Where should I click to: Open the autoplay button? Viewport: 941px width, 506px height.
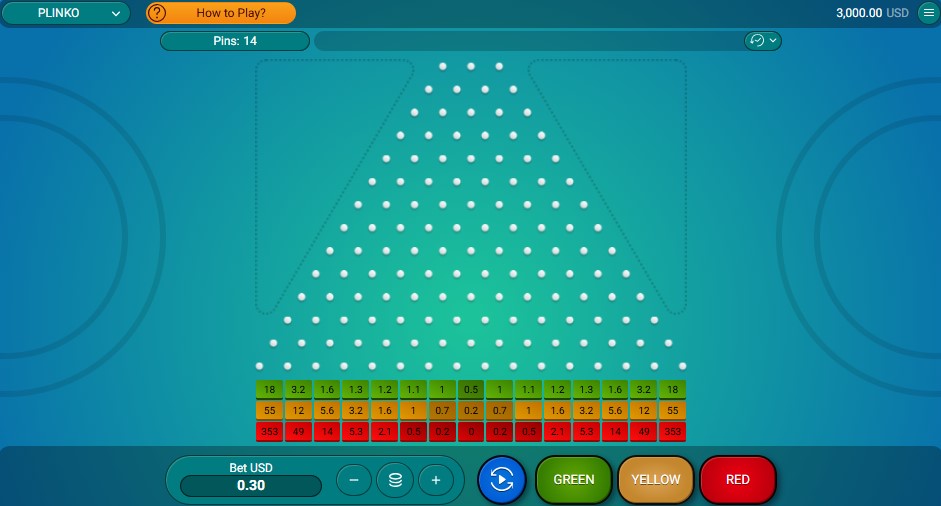[x=502, y=479]
